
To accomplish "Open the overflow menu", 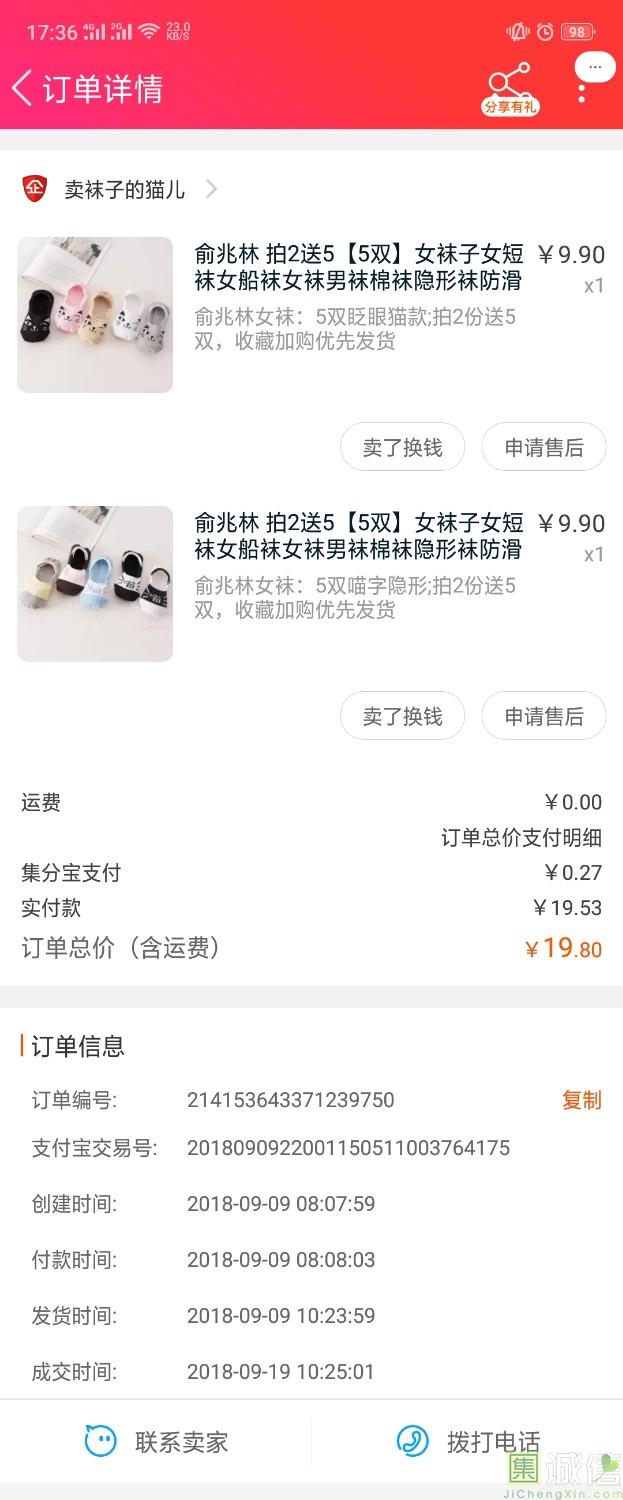I will (x=582, y=88).
